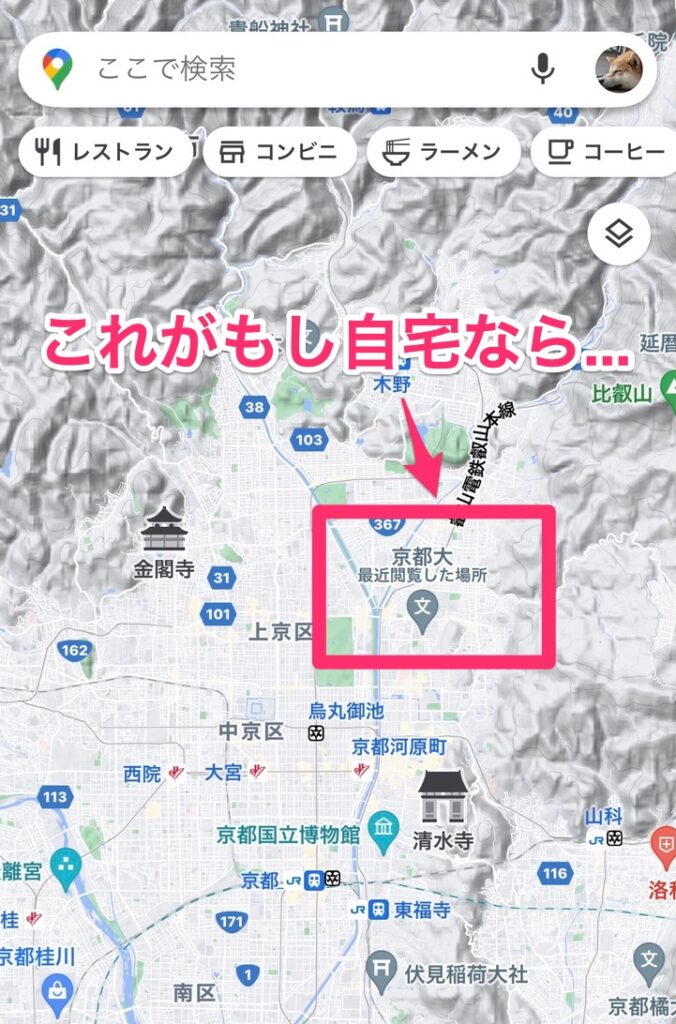Select the コーヒー chip

(x=604, y=152)
